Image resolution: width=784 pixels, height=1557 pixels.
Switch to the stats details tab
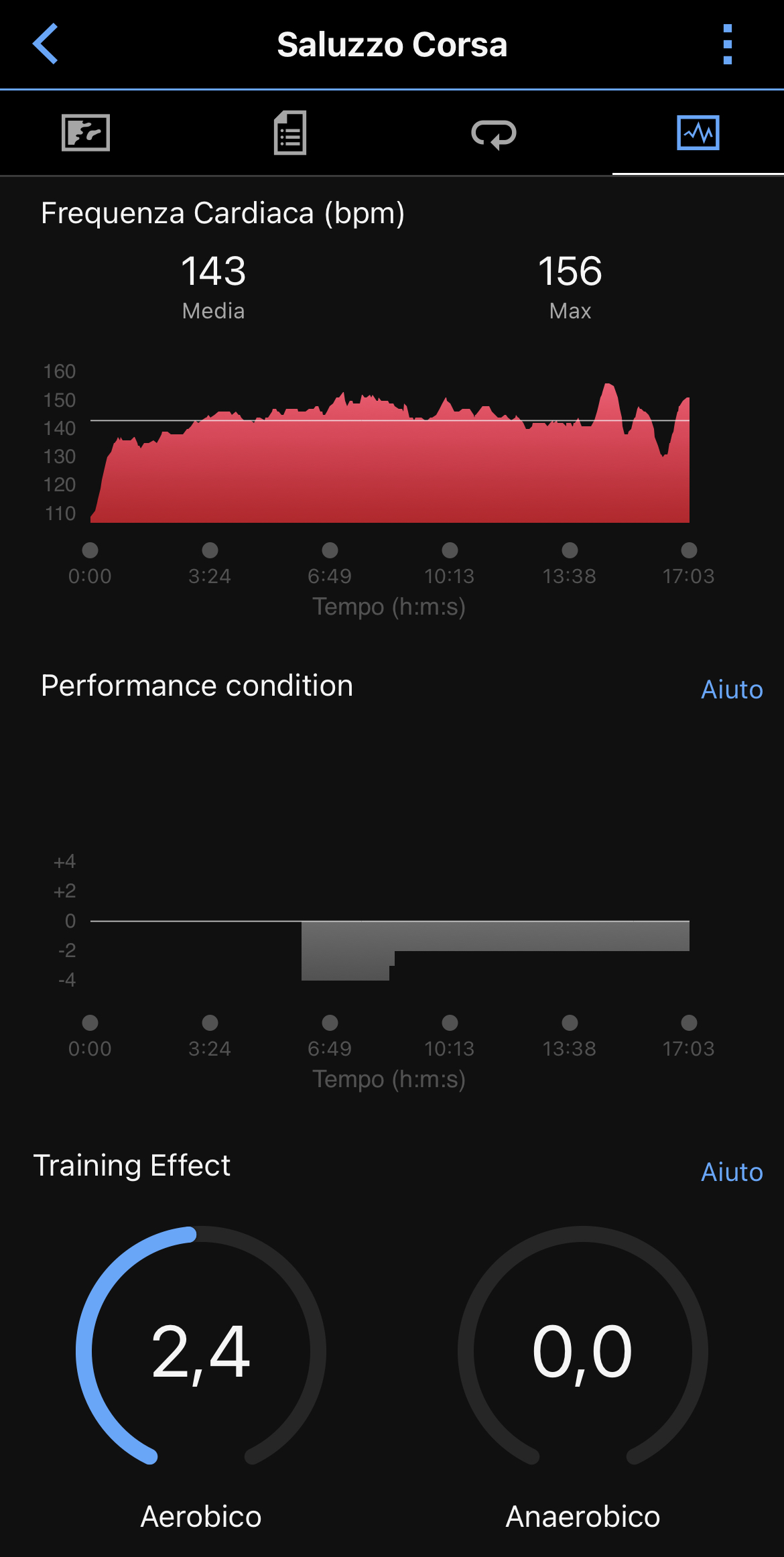click(x=290, y=133)
